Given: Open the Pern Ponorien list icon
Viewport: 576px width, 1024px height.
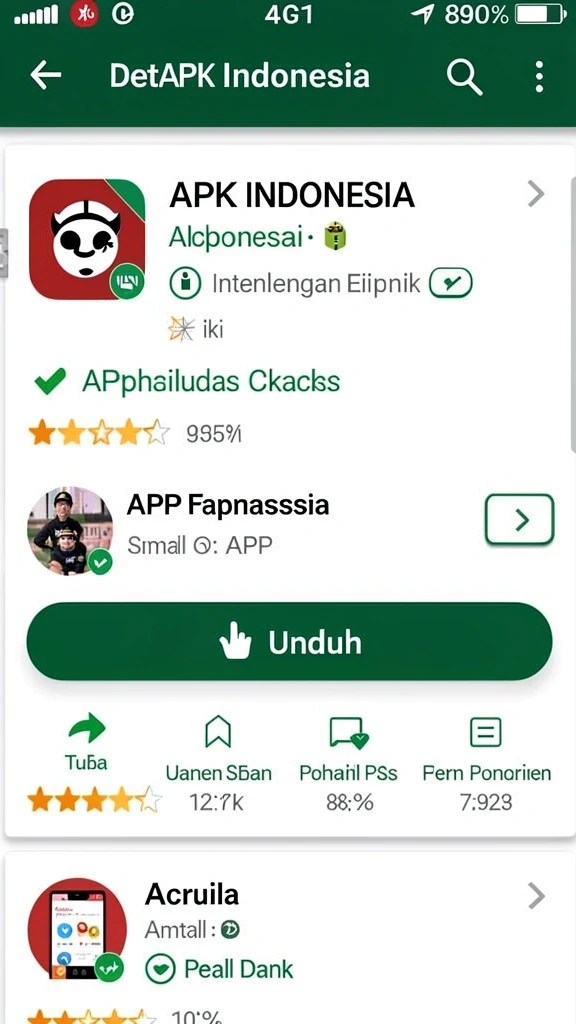Looking at the screenshot, I should [x=486, y=731].
